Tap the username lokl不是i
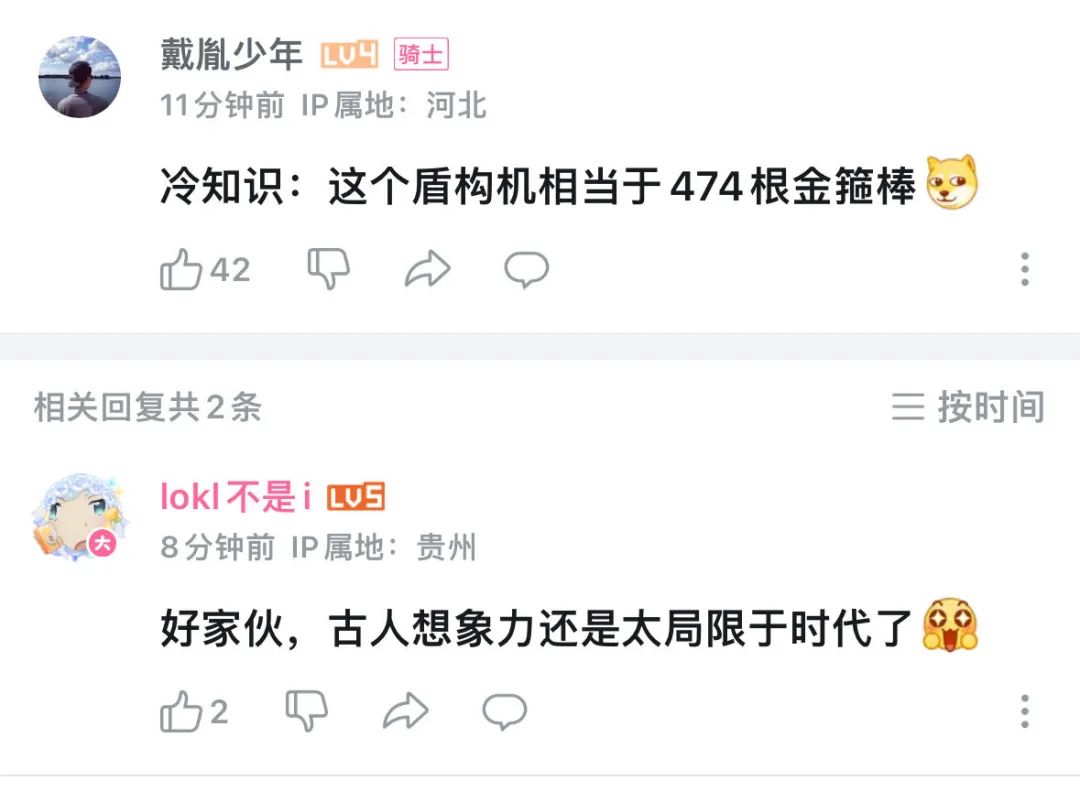 (236, 496)
